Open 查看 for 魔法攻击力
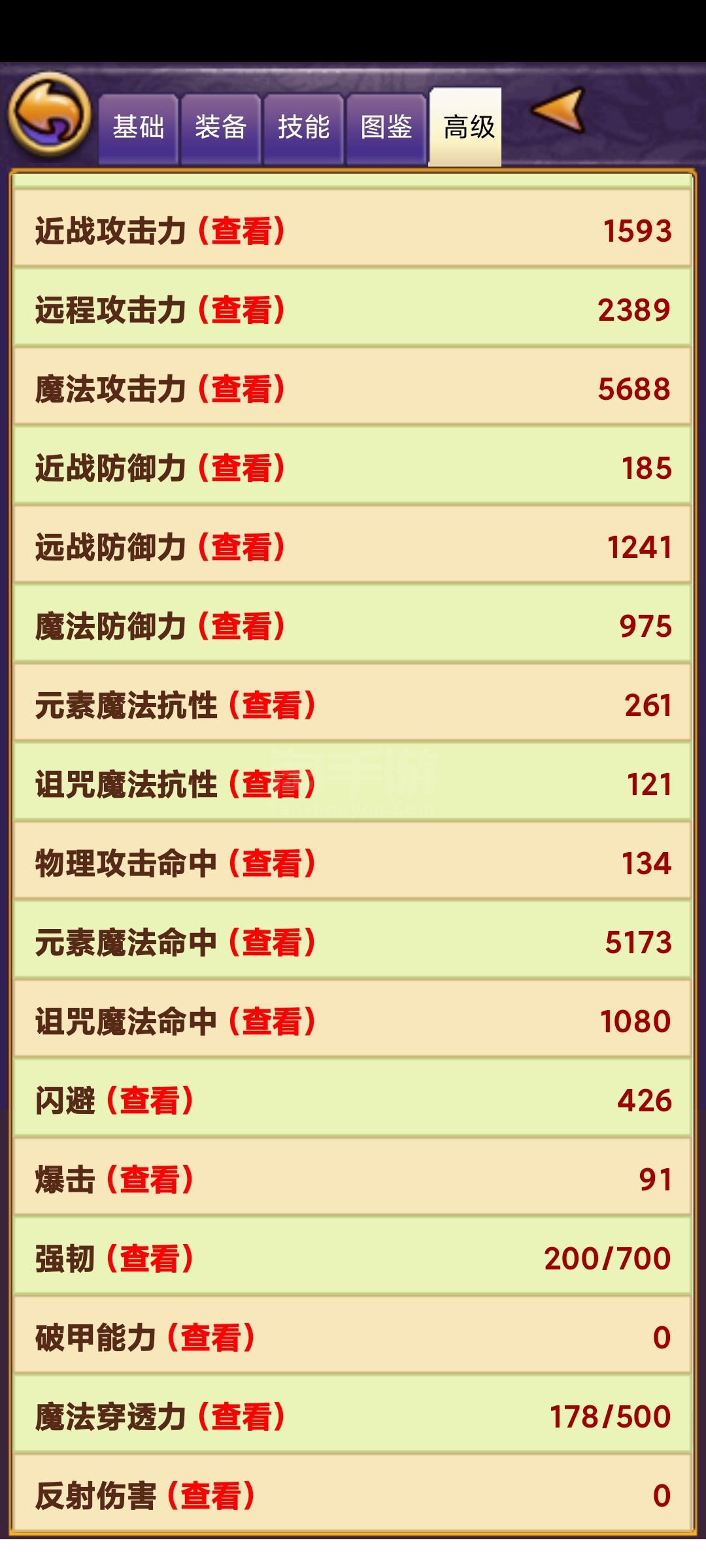Screen dimensions: 706x1568 241,389
